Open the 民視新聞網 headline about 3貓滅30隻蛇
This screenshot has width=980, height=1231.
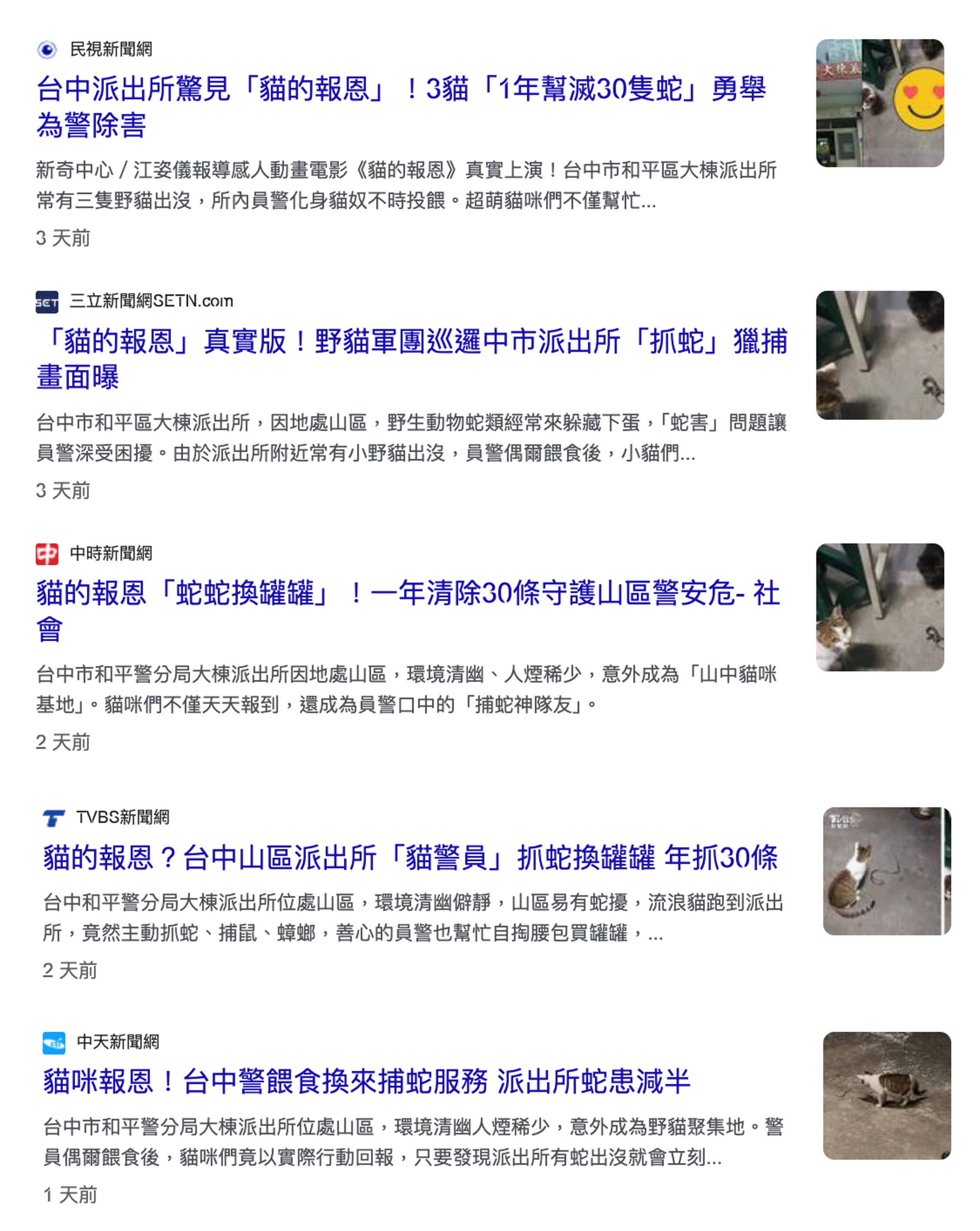click(x=401, y=90)
